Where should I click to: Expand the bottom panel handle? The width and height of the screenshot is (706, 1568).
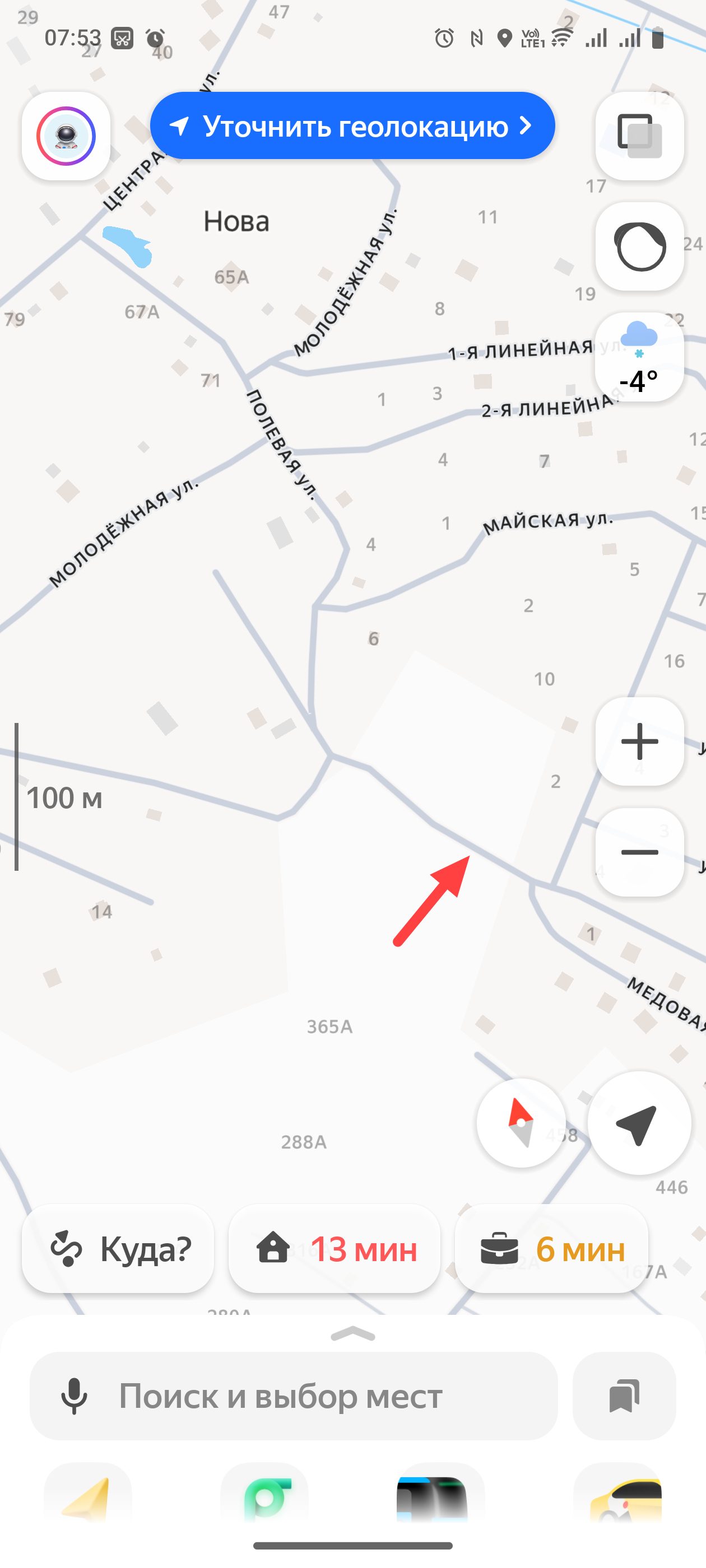[x=352, y=1334]
